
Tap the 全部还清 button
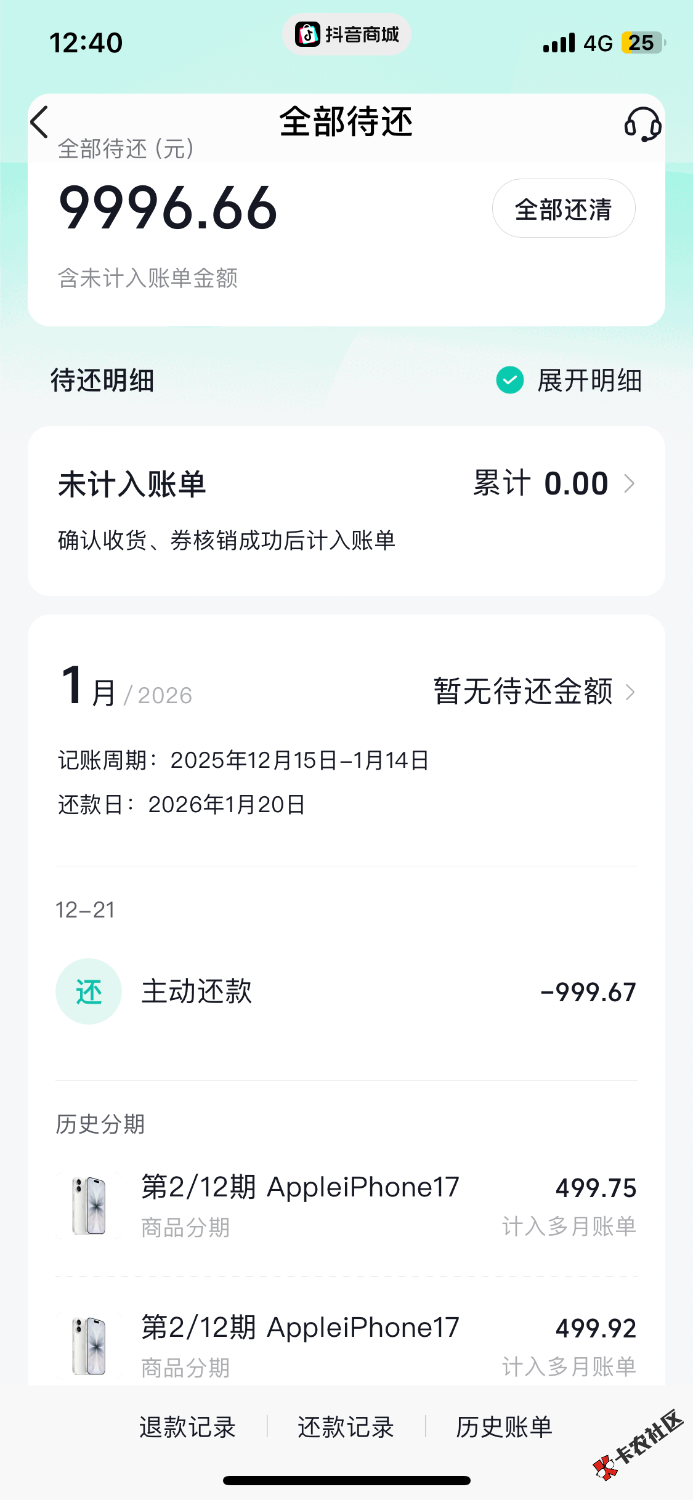point(563,209)
